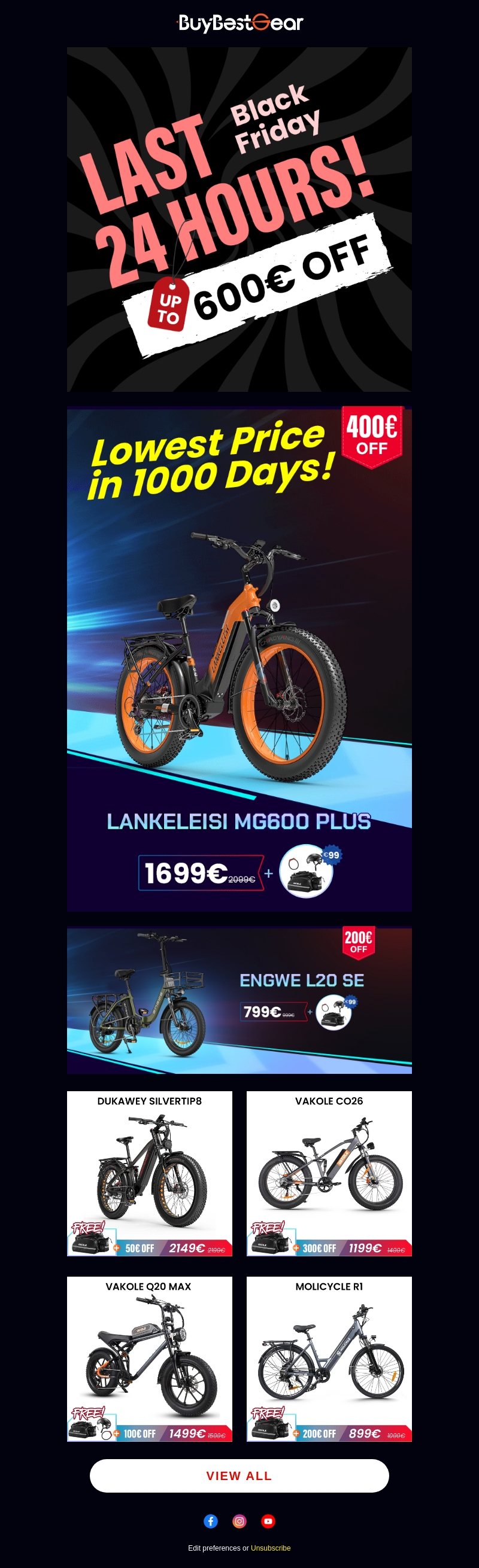Open the Last 24 Hours Black Friday banner
This screenshot has width=479, height=1568.
coord(239,219)
